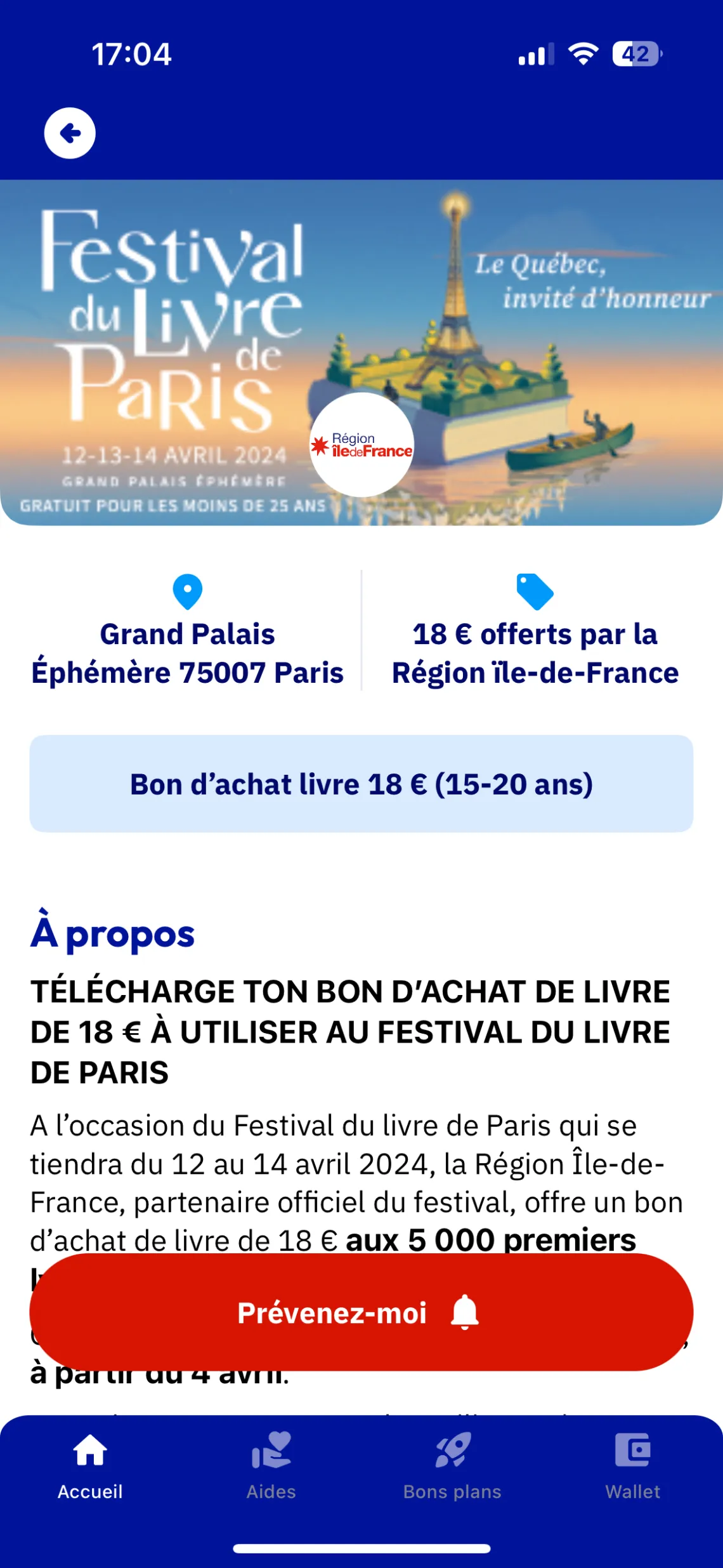The width and height of the screenshot is (723, 1568).
Task: Tap the À propos section heading
Action: coord(112,933)
